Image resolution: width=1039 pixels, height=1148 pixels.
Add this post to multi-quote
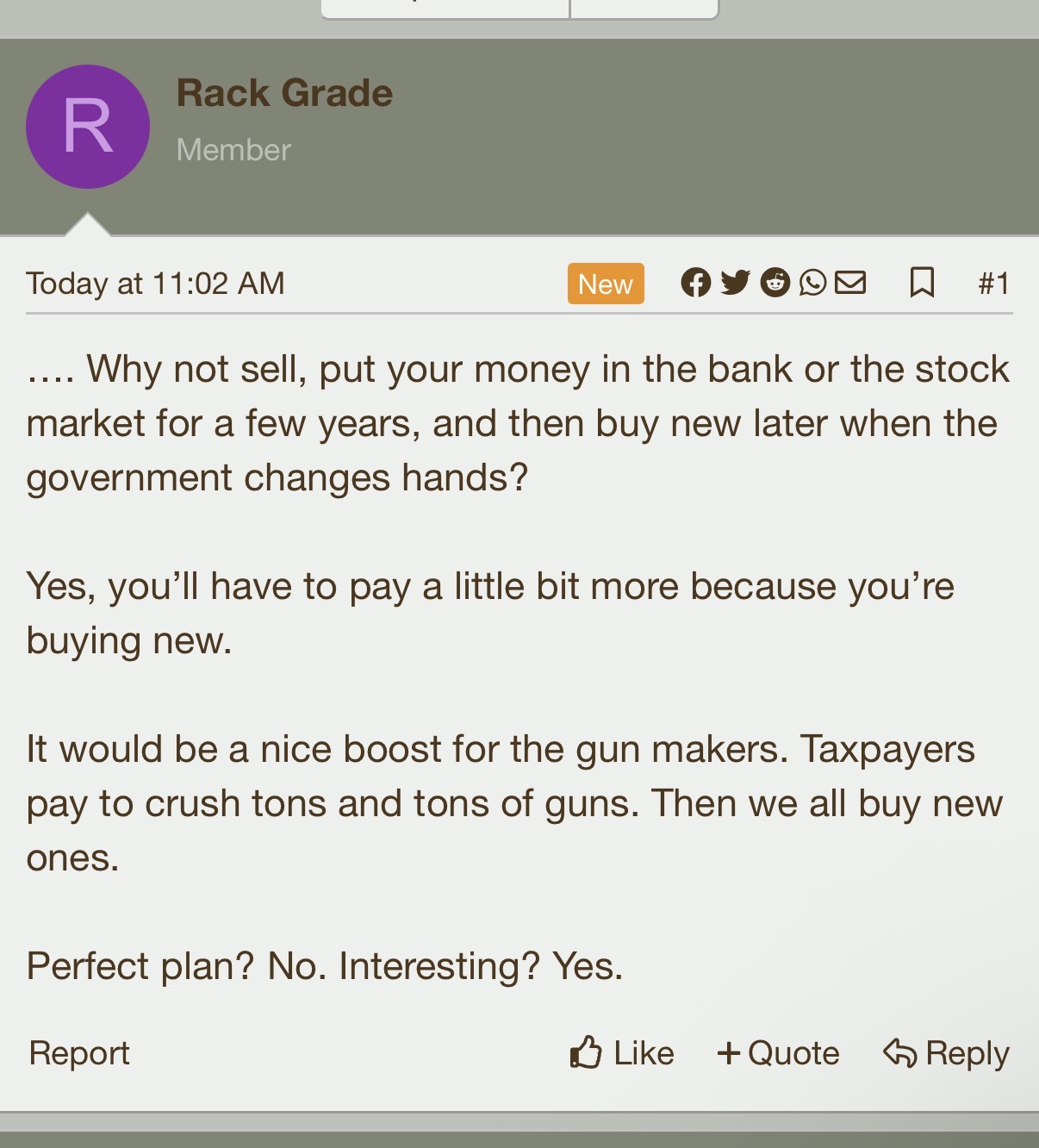point(778,1053)
